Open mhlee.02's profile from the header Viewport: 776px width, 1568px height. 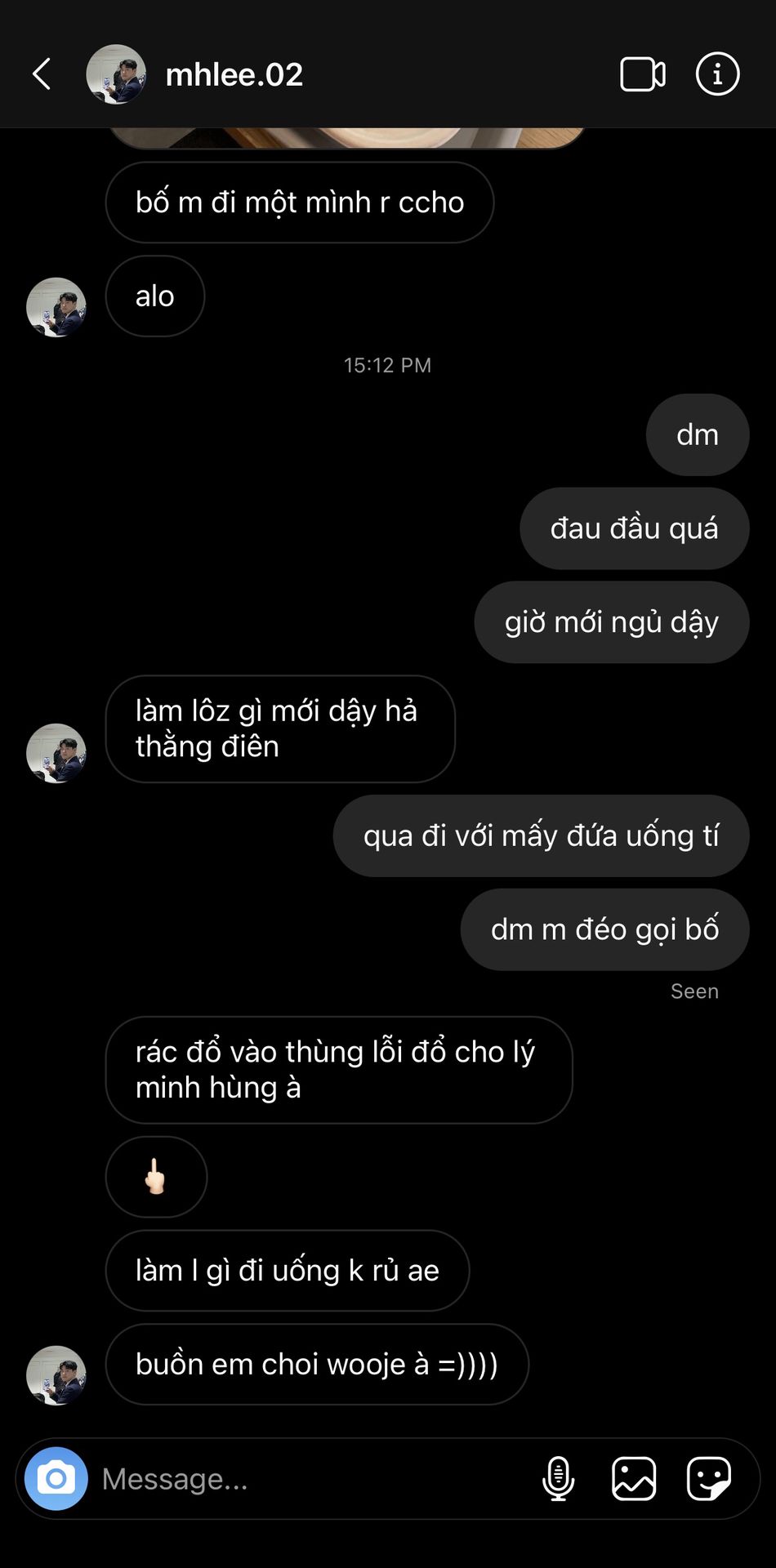pyautogui.click(x=234, y=74)
